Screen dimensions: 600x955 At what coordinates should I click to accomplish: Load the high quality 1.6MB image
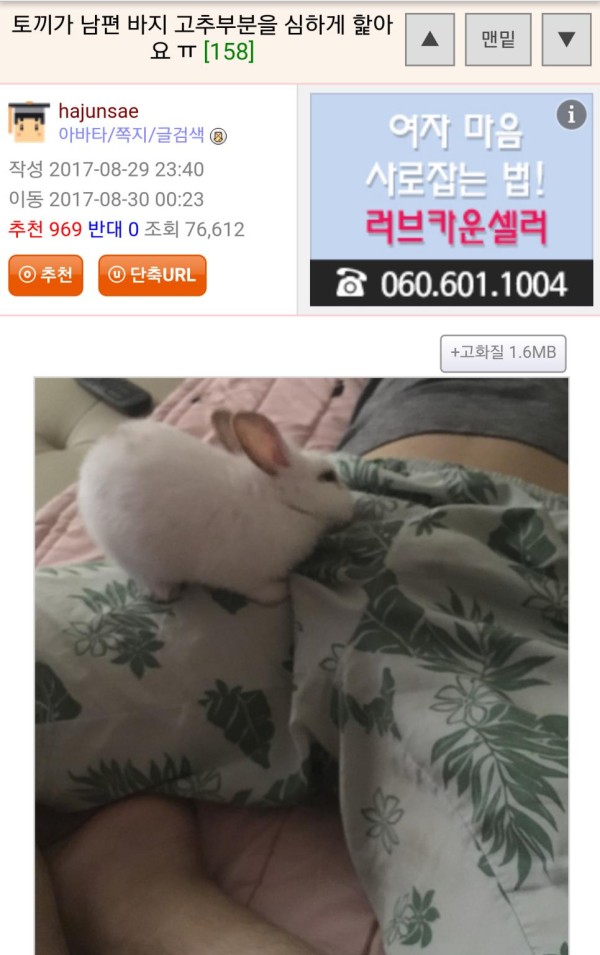[x=503, y=353]
